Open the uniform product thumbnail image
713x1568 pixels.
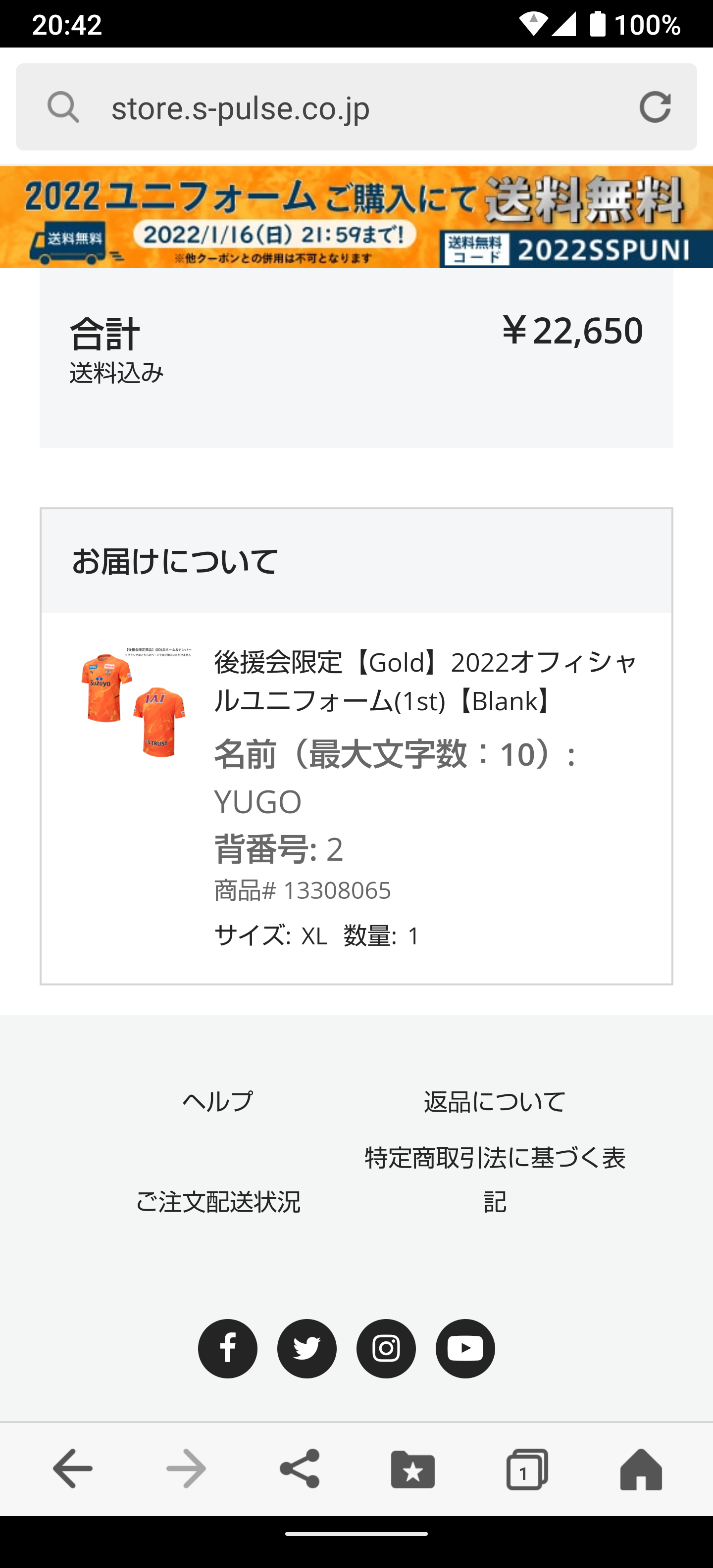pos(134,702)
